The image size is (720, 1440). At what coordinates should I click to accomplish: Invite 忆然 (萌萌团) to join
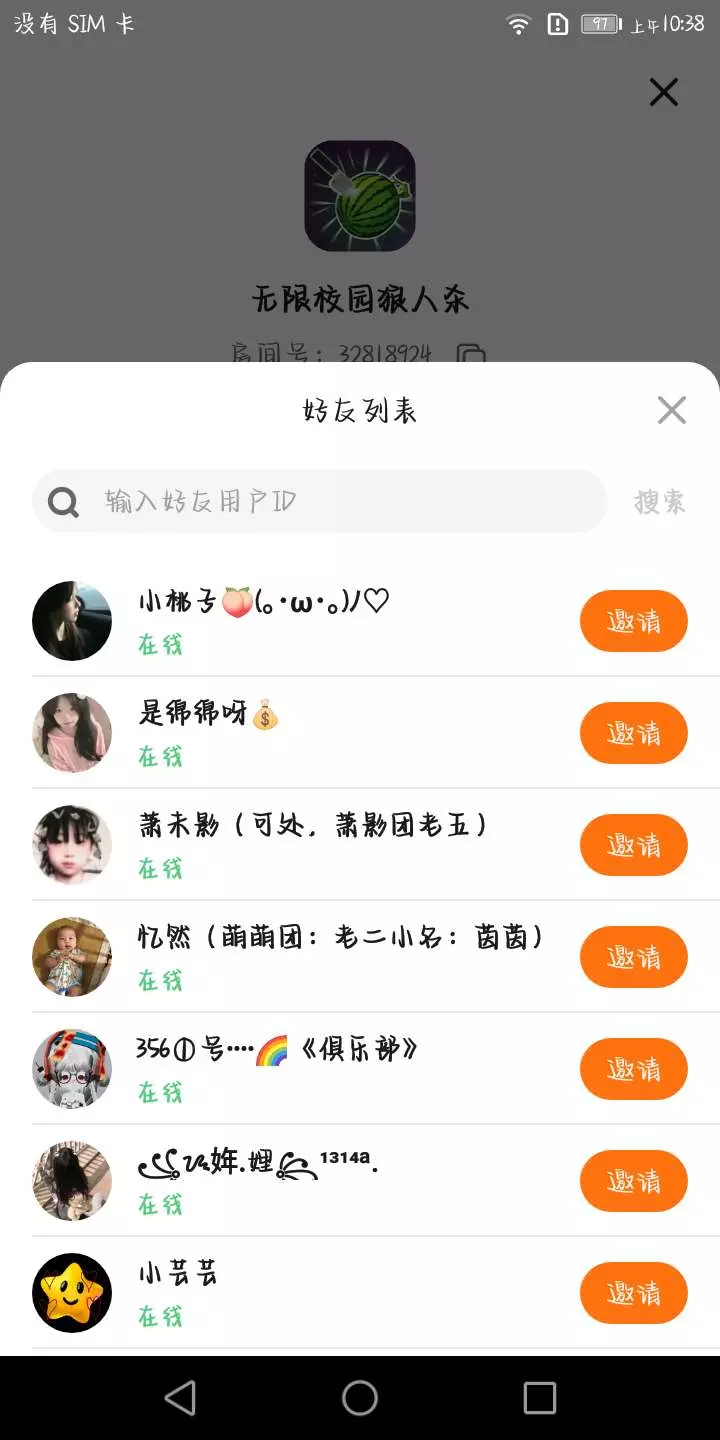(633, 957)
